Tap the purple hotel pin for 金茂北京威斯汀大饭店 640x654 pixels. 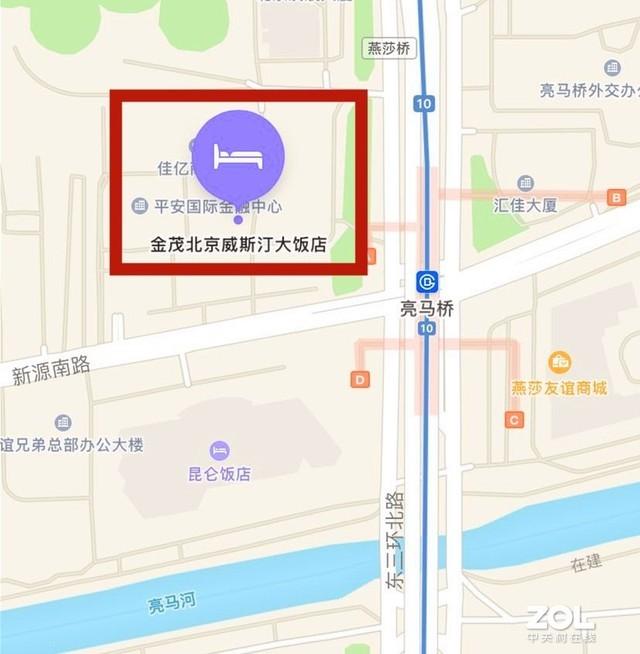[238, 157]
